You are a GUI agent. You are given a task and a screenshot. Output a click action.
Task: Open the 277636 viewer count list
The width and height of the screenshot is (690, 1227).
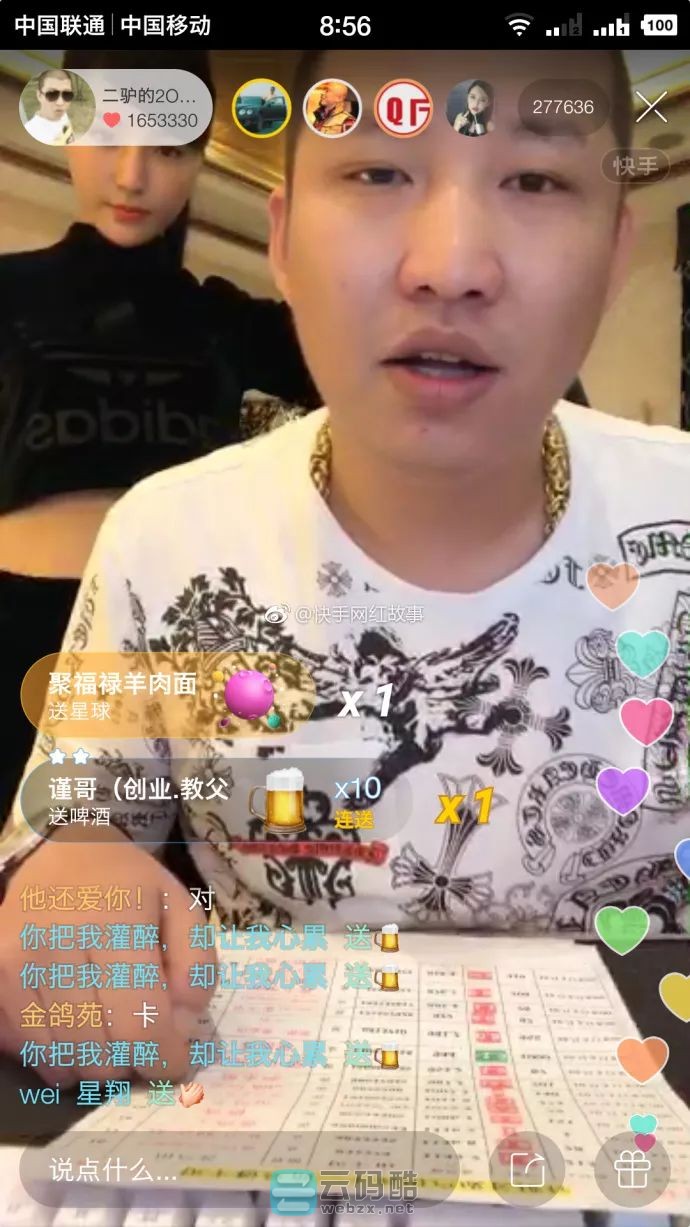pos(562,107)
